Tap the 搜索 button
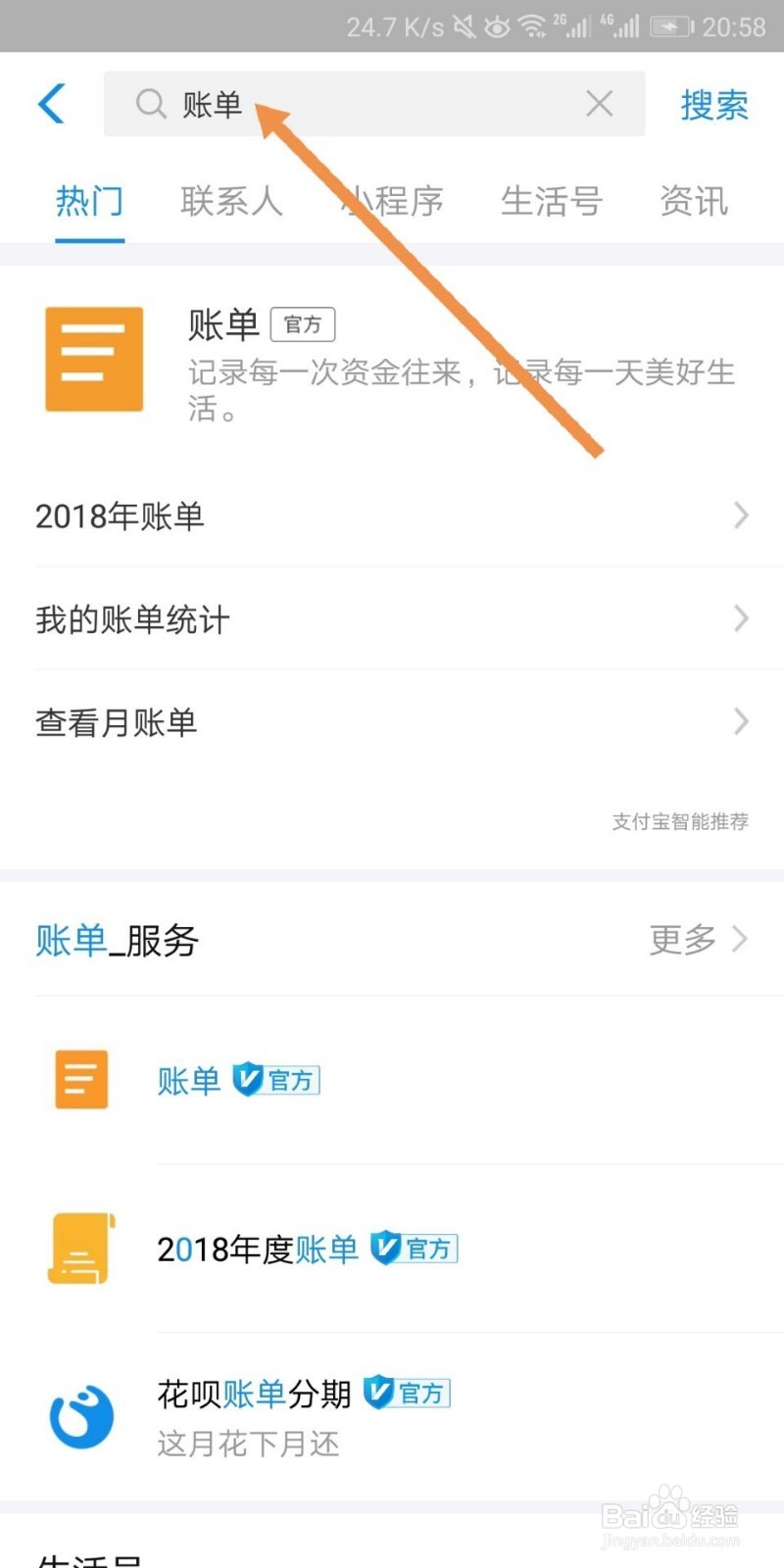The image size is (784, 1568). pos(714,104)
